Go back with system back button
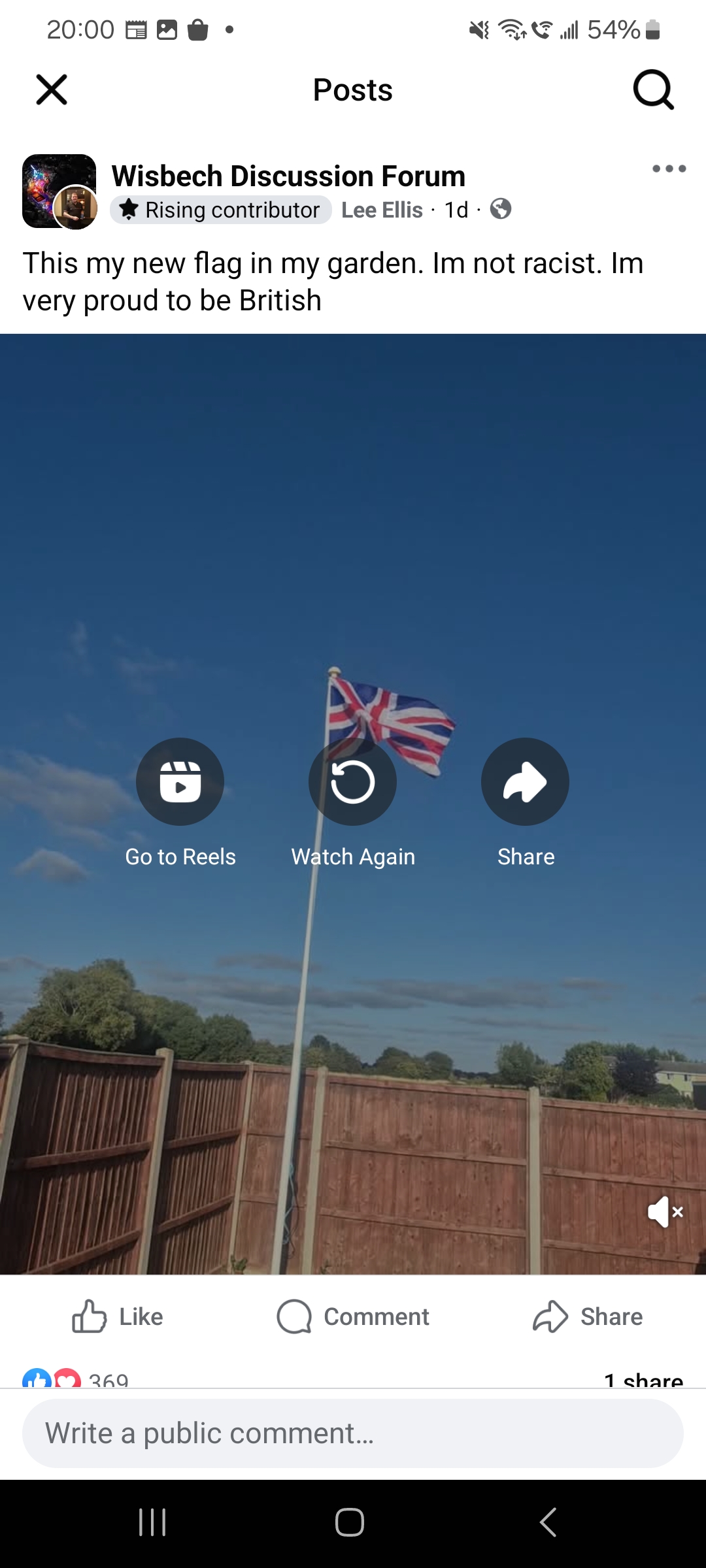This screenshot has width=706, height=1568. coord(548,1522)
